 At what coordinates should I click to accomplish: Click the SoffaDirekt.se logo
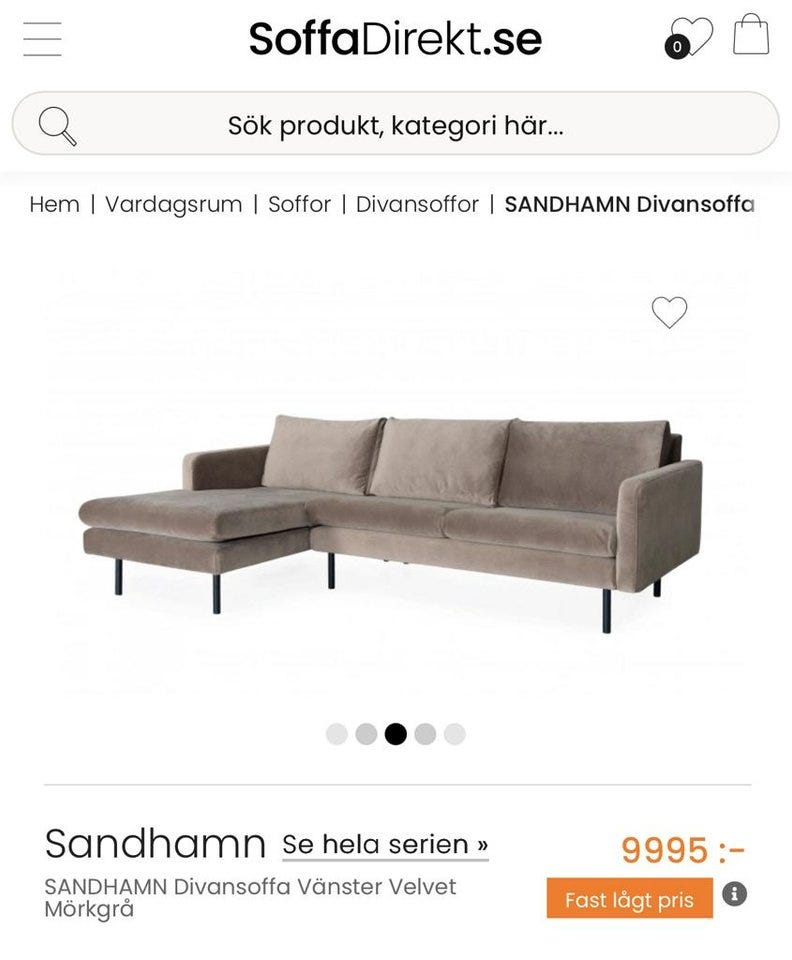click(x=396, y=40)
